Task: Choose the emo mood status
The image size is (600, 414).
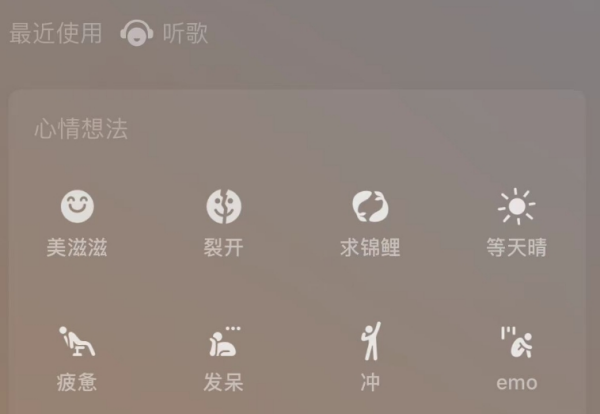Action: 516,358
